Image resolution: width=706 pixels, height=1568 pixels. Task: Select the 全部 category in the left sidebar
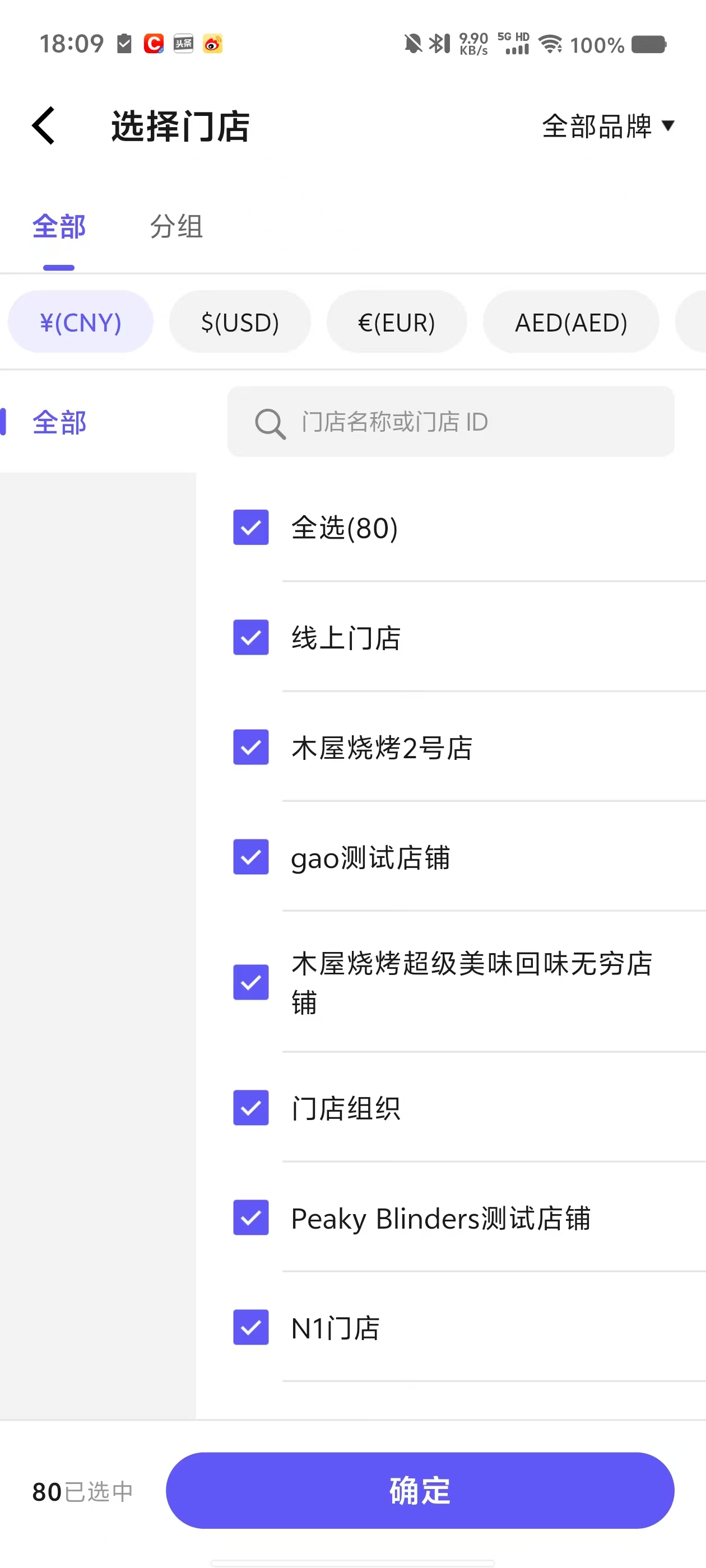point(59,422)
